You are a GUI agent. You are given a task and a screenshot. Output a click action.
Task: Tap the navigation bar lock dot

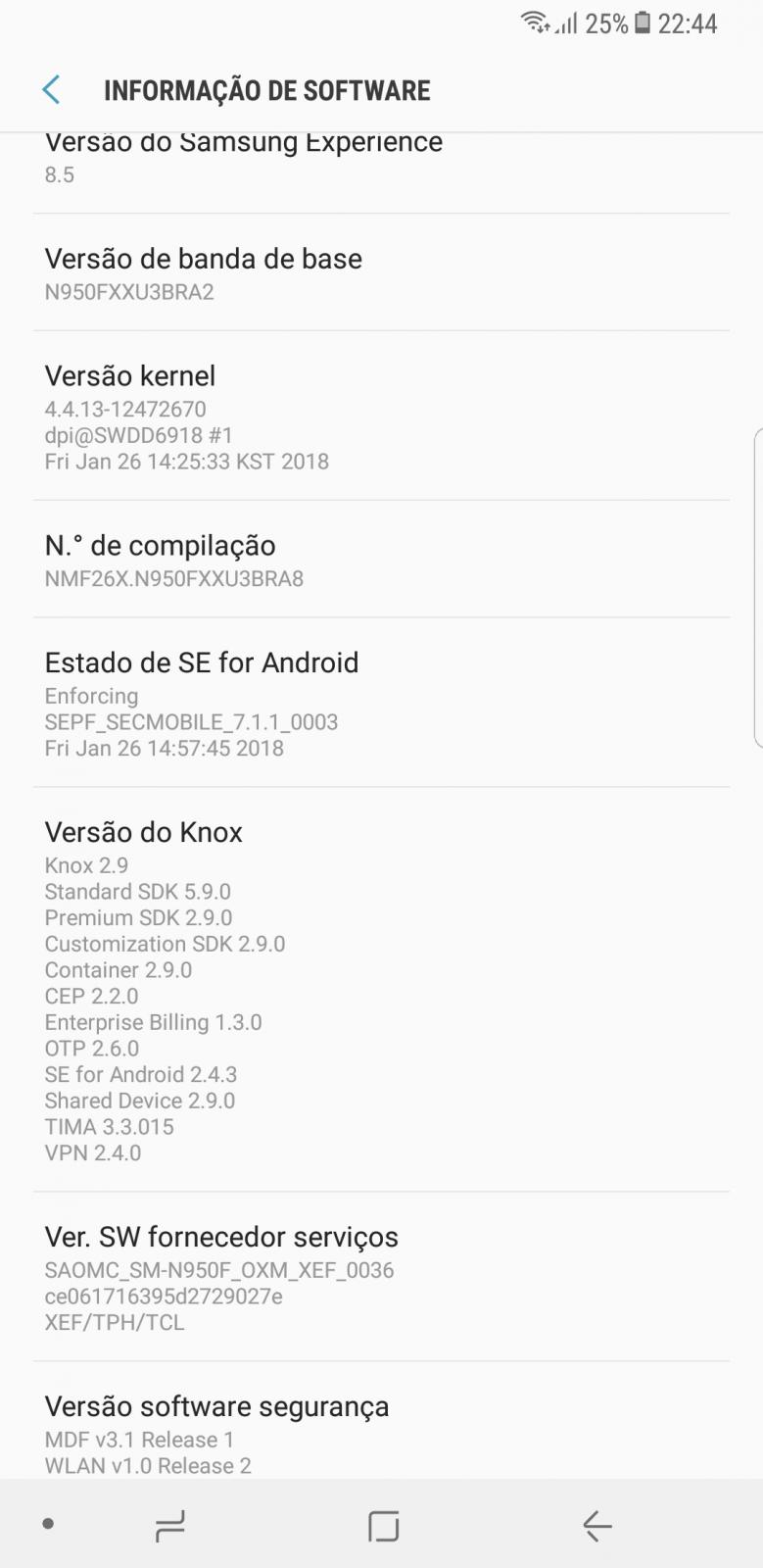[x=48, y=1524]
